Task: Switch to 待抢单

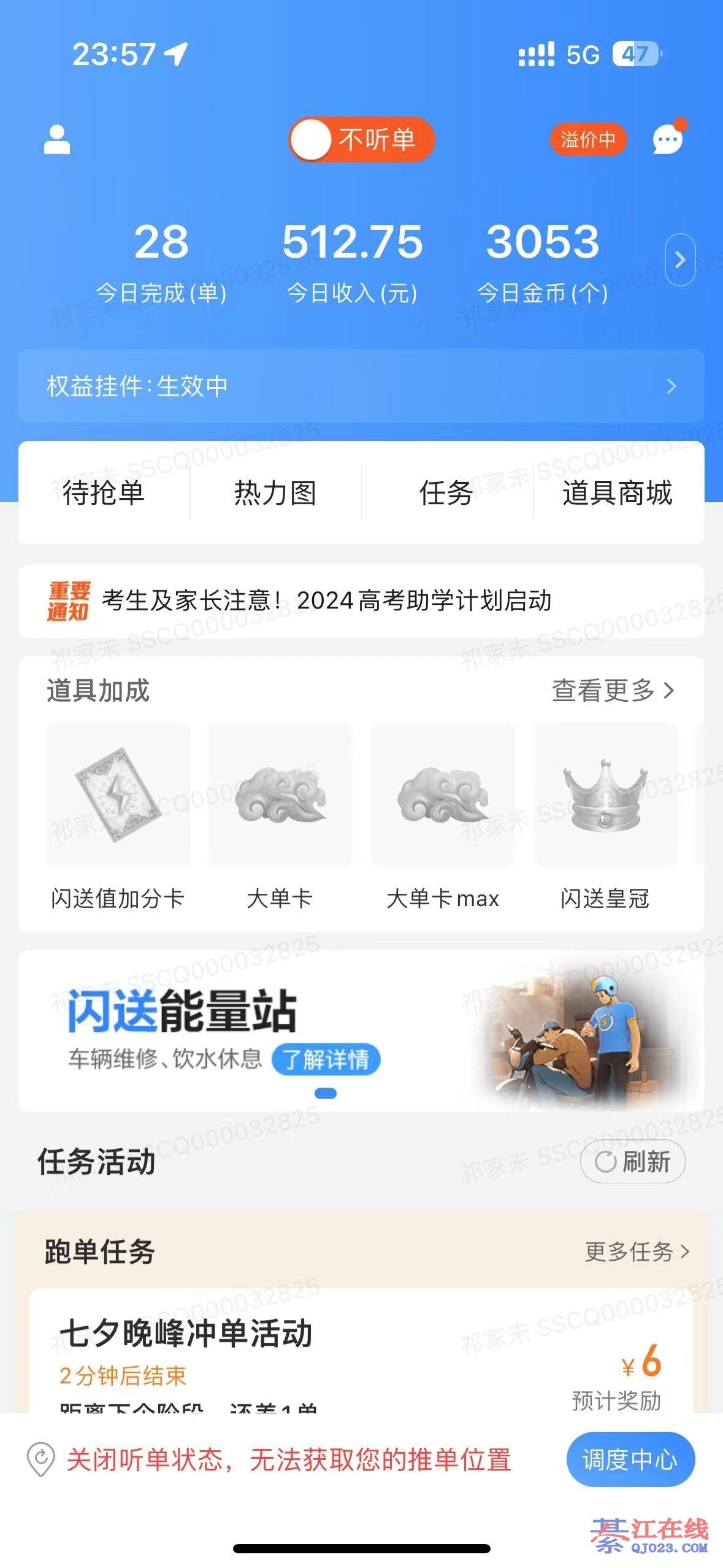Action: tap(104, 493)
